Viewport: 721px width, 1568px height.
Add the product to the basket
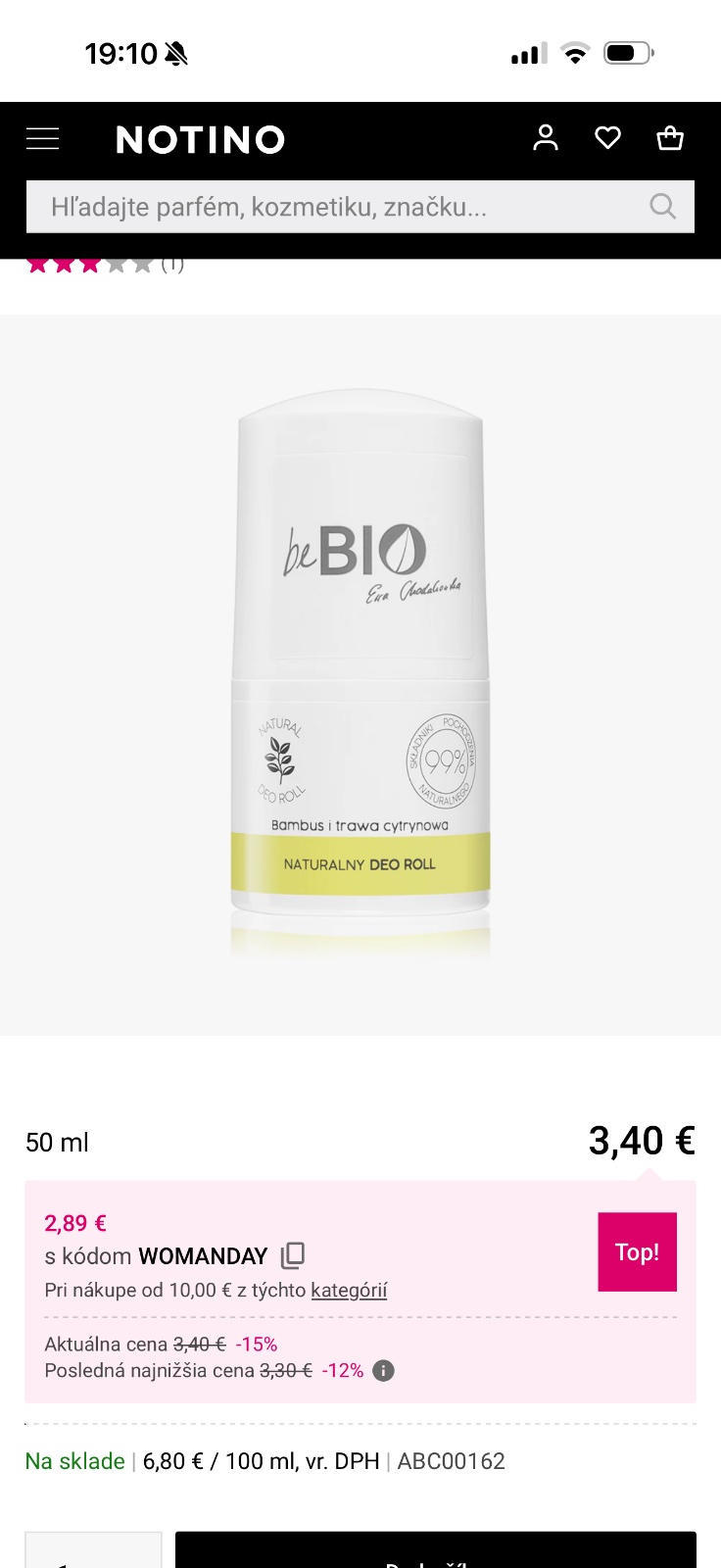pyautogui.click(x=435, y=1553)
